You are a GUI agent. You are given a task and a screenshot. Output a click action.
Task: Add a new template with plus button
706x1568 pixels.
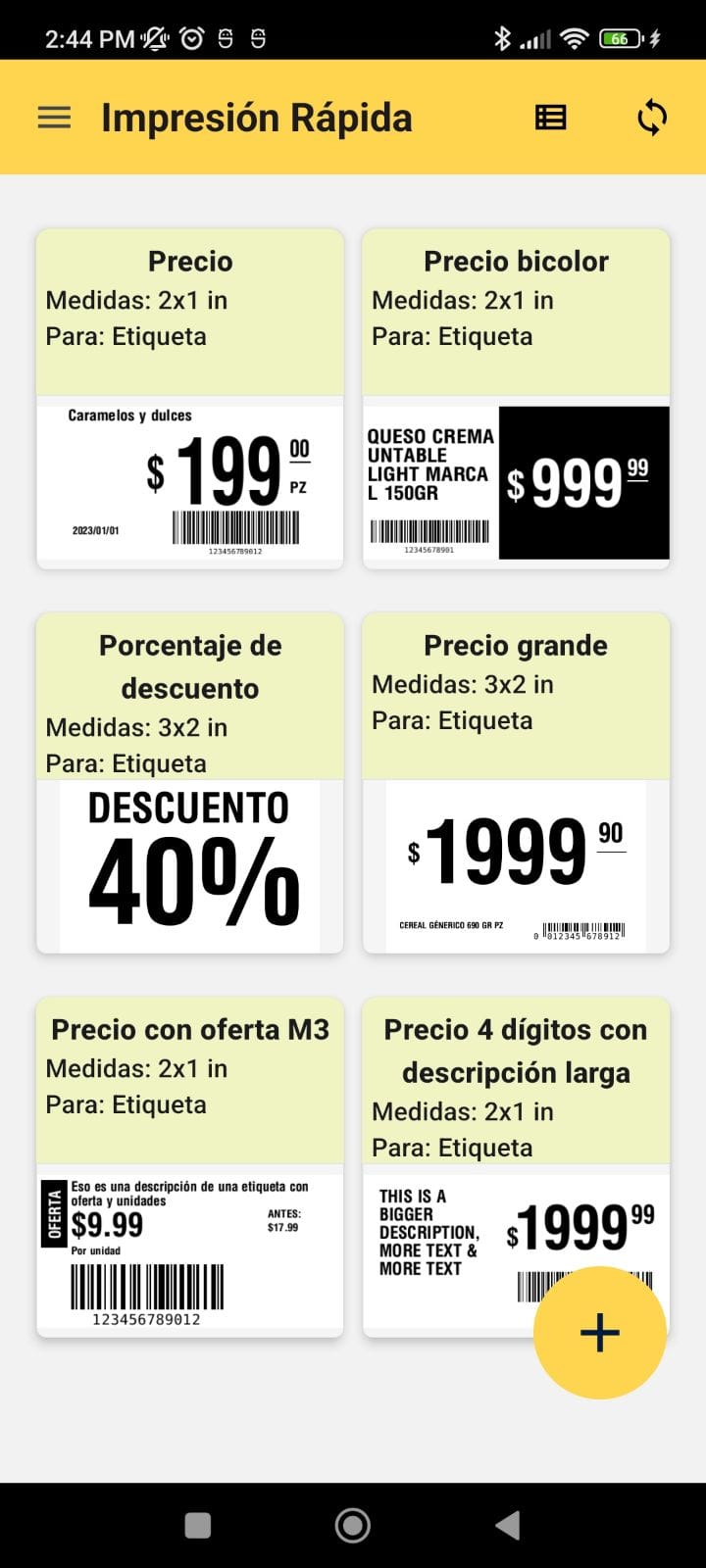(599, 1333)
